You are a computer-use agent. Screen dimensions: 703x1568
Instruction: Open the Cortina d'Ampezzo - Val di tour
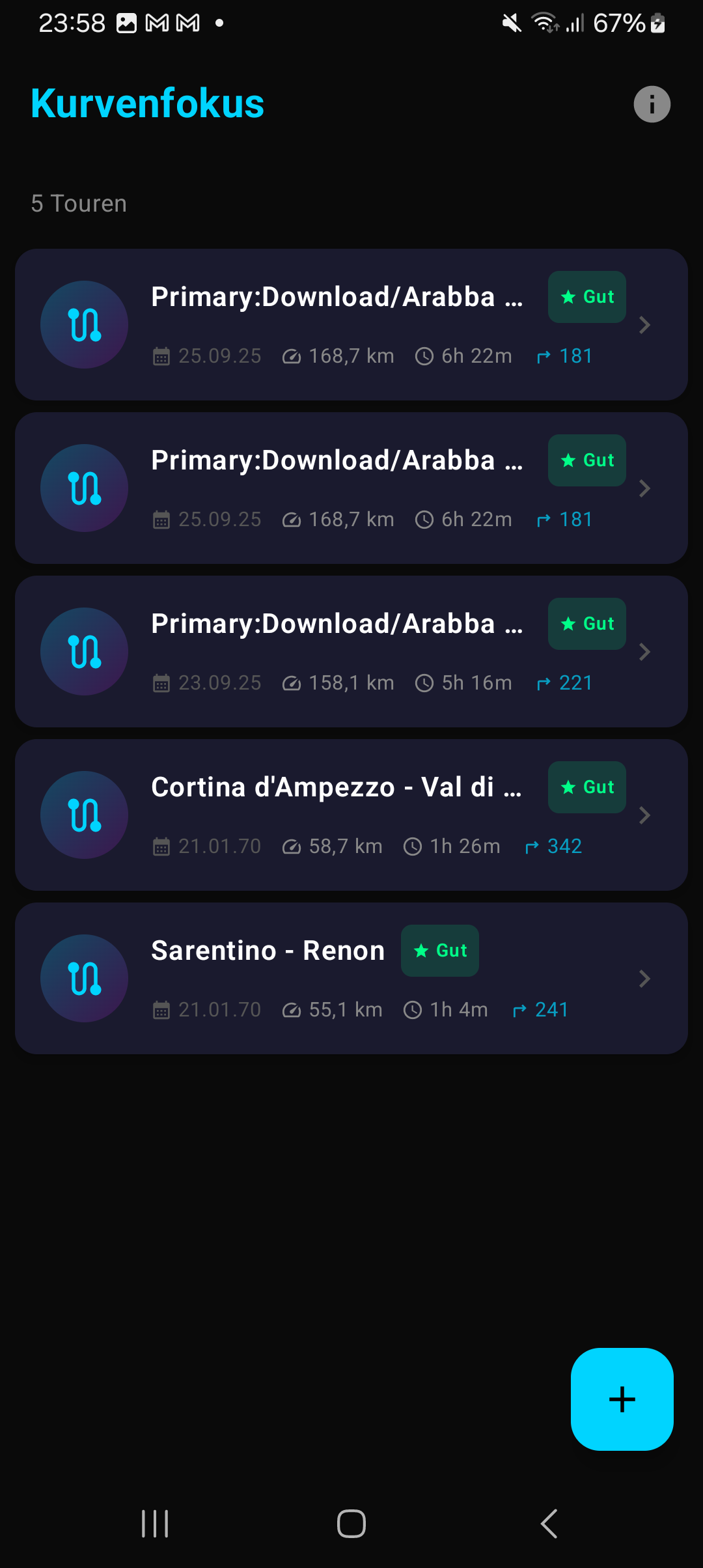(351, 815)
